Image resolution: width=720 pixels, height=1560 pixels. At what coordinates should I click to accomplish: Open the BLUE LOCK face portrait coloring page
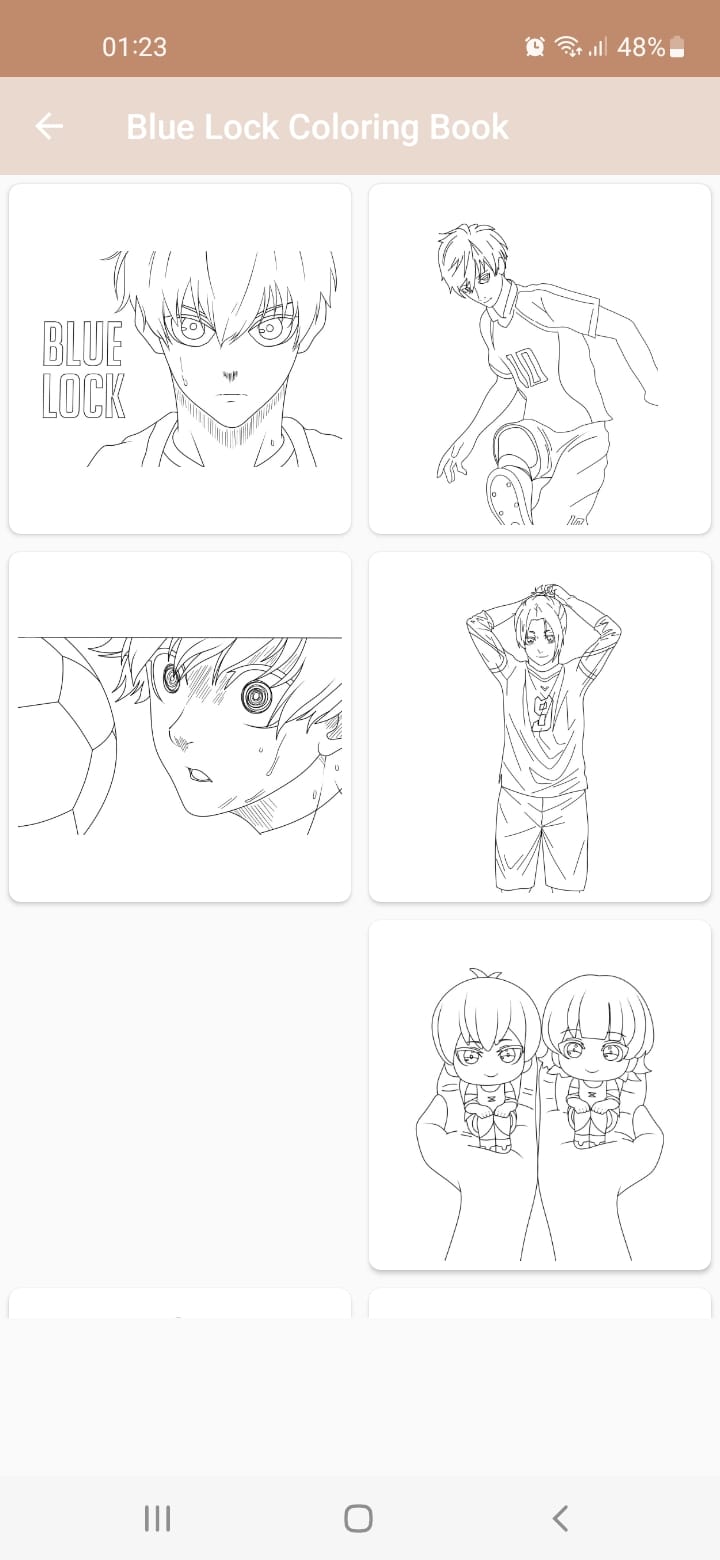(x=180, y=359)
